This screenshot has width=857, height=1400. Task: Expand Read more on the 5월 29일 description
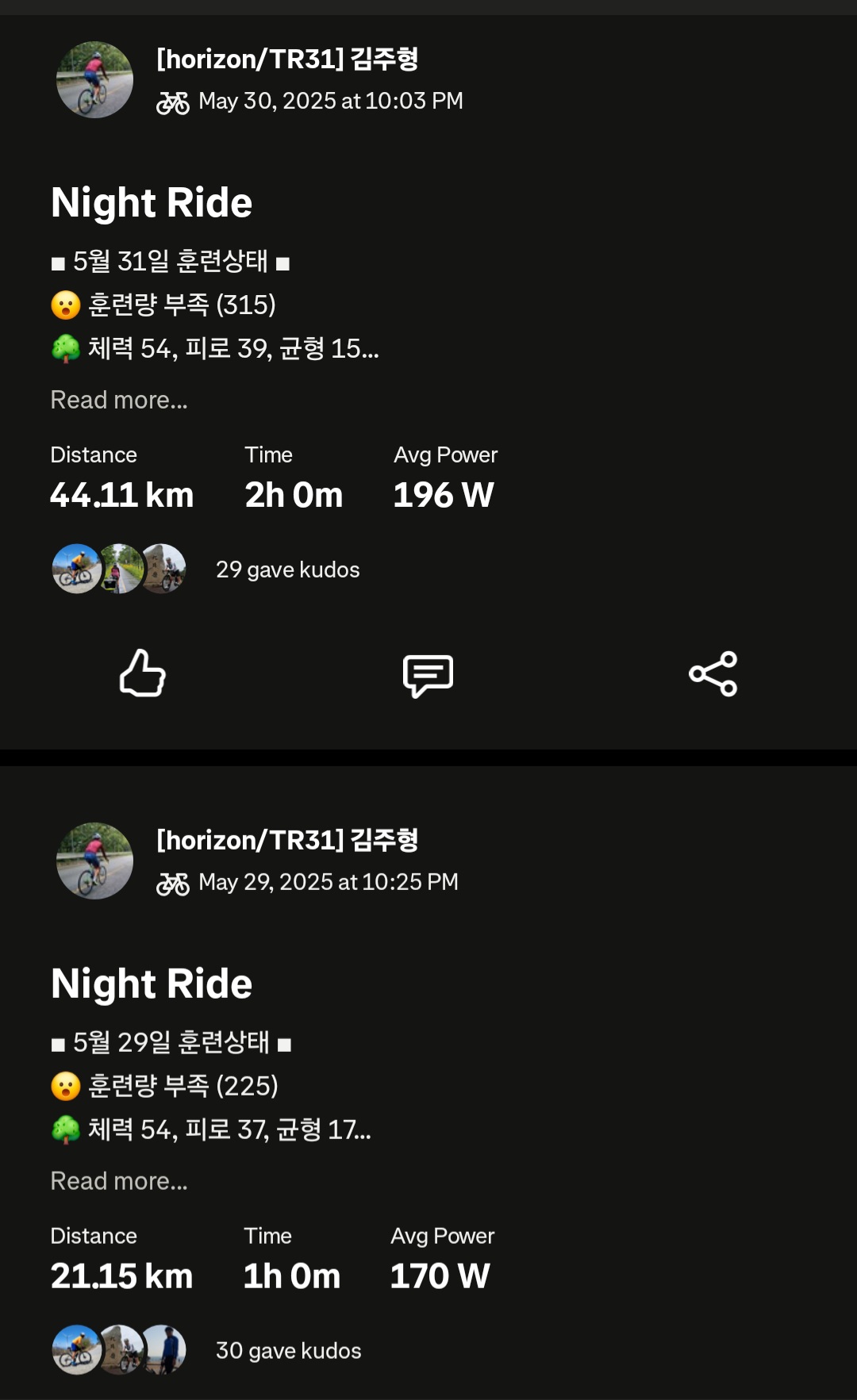click(x=119, y=1181)
